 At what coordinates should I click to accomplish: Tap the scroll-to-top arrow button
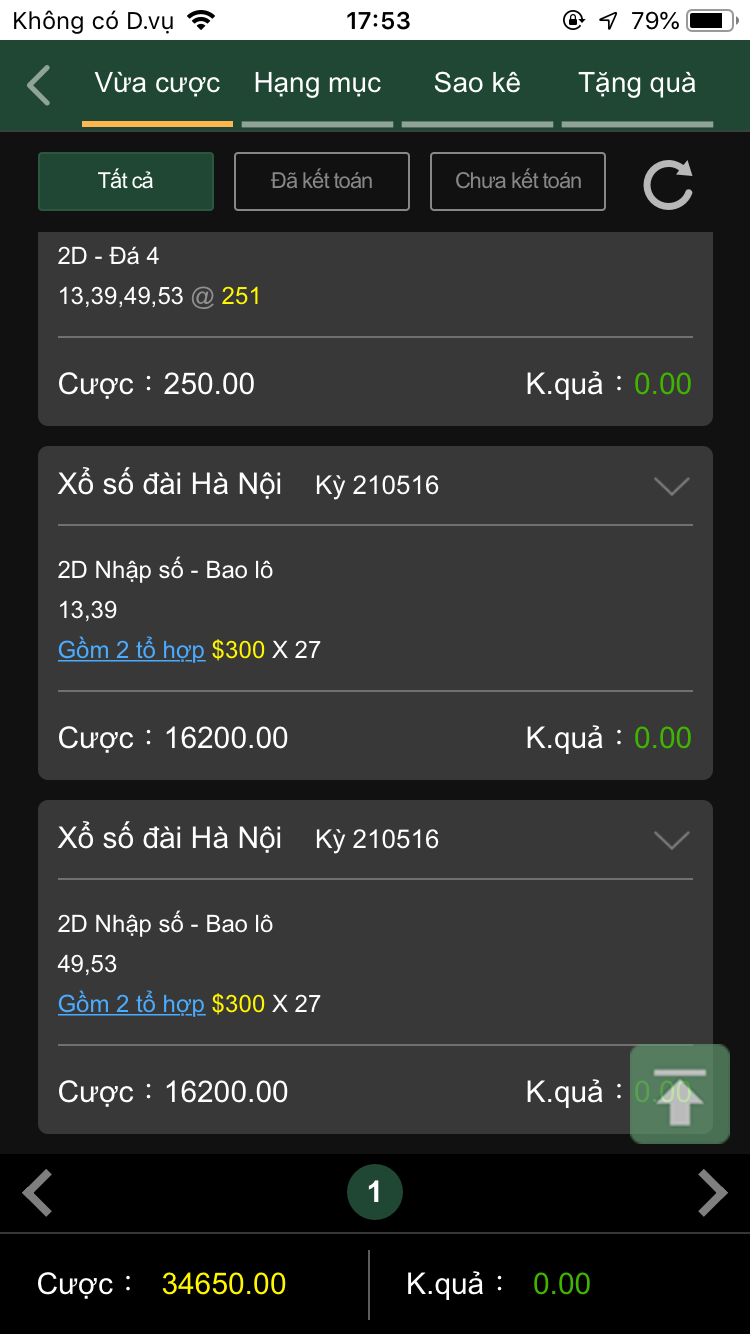point(680,1094)
